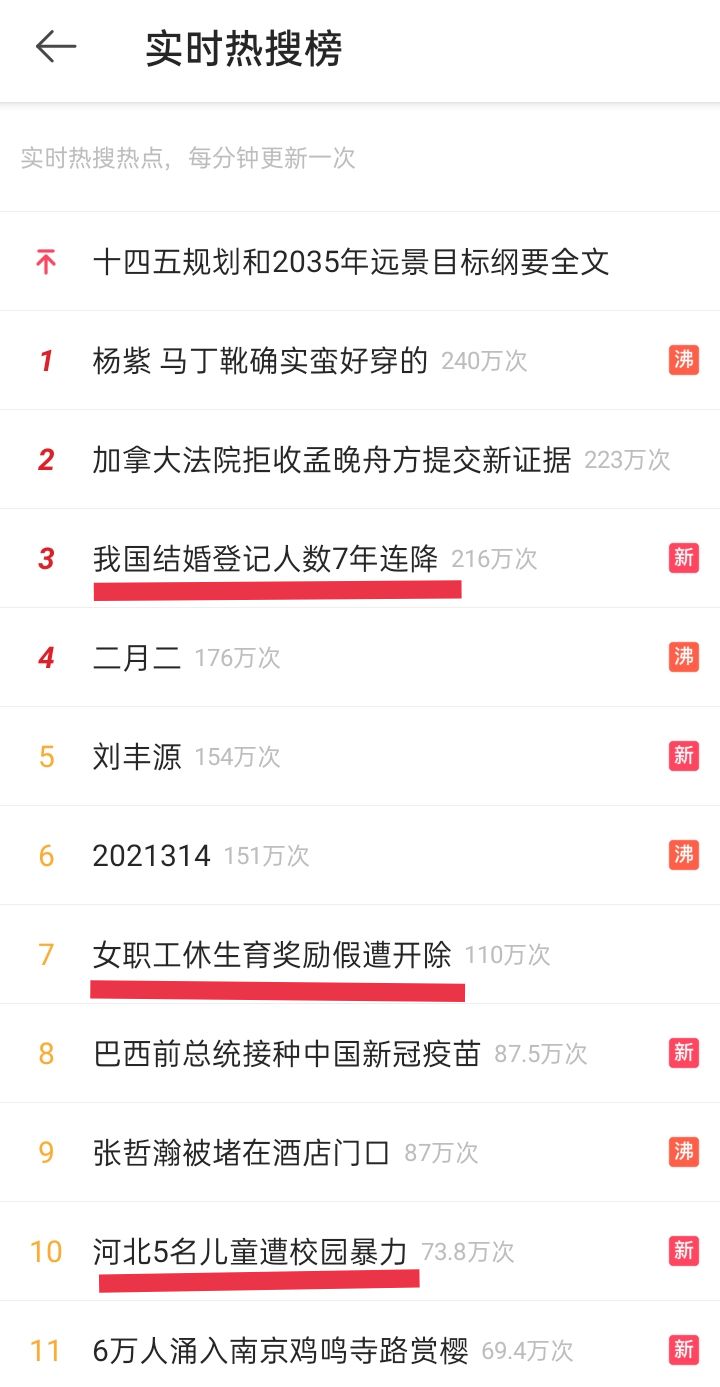Open pinned topic 十四五规划和2035年远景目标纲要全文
Image resolution: width=720 pixels, height=1387 pixels.
[x=350, y=262]
